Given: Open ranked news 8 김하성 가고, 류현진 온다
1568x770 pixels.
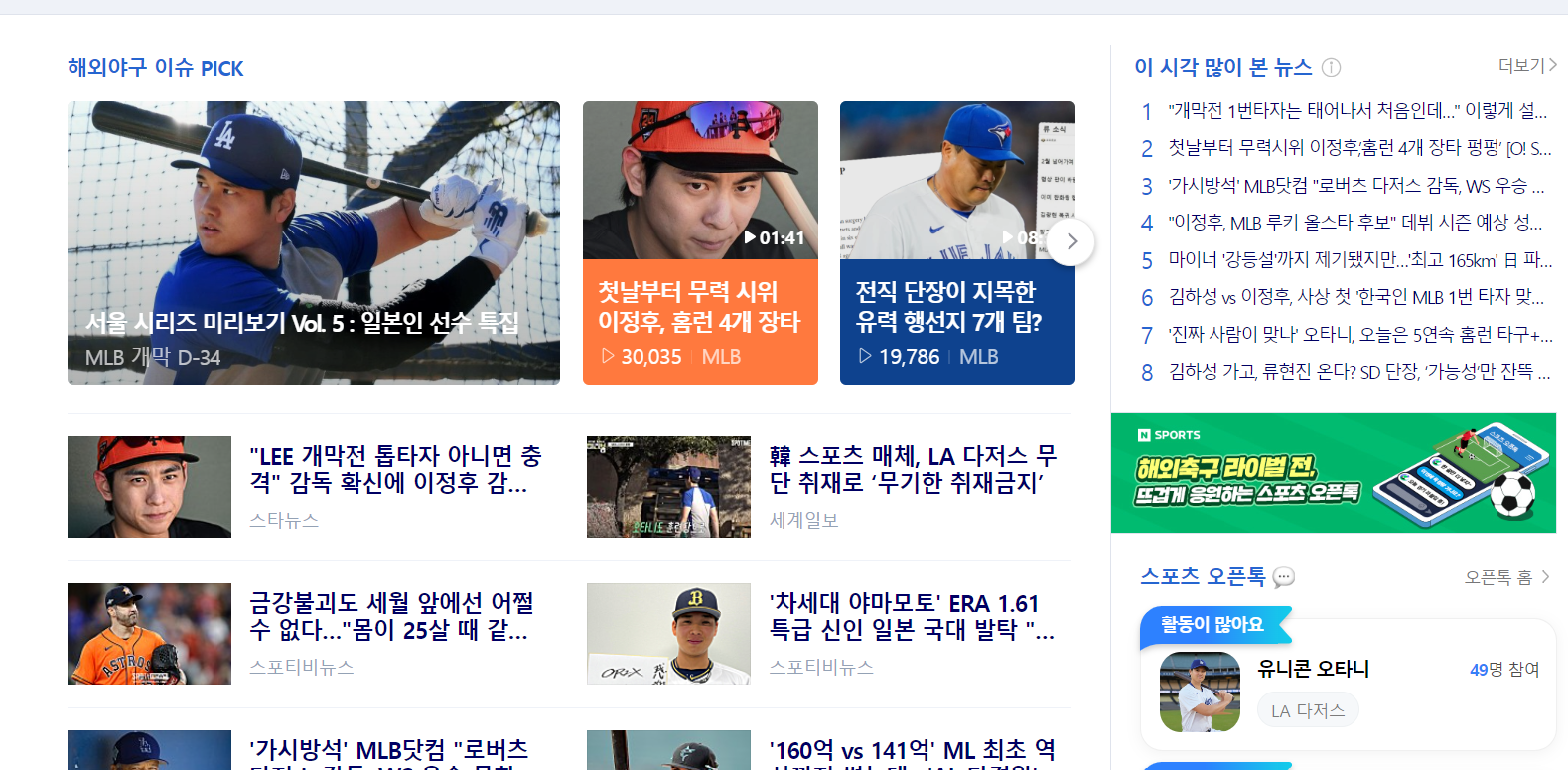Looking at the screenshot, I should click(x=1357, y=372).
